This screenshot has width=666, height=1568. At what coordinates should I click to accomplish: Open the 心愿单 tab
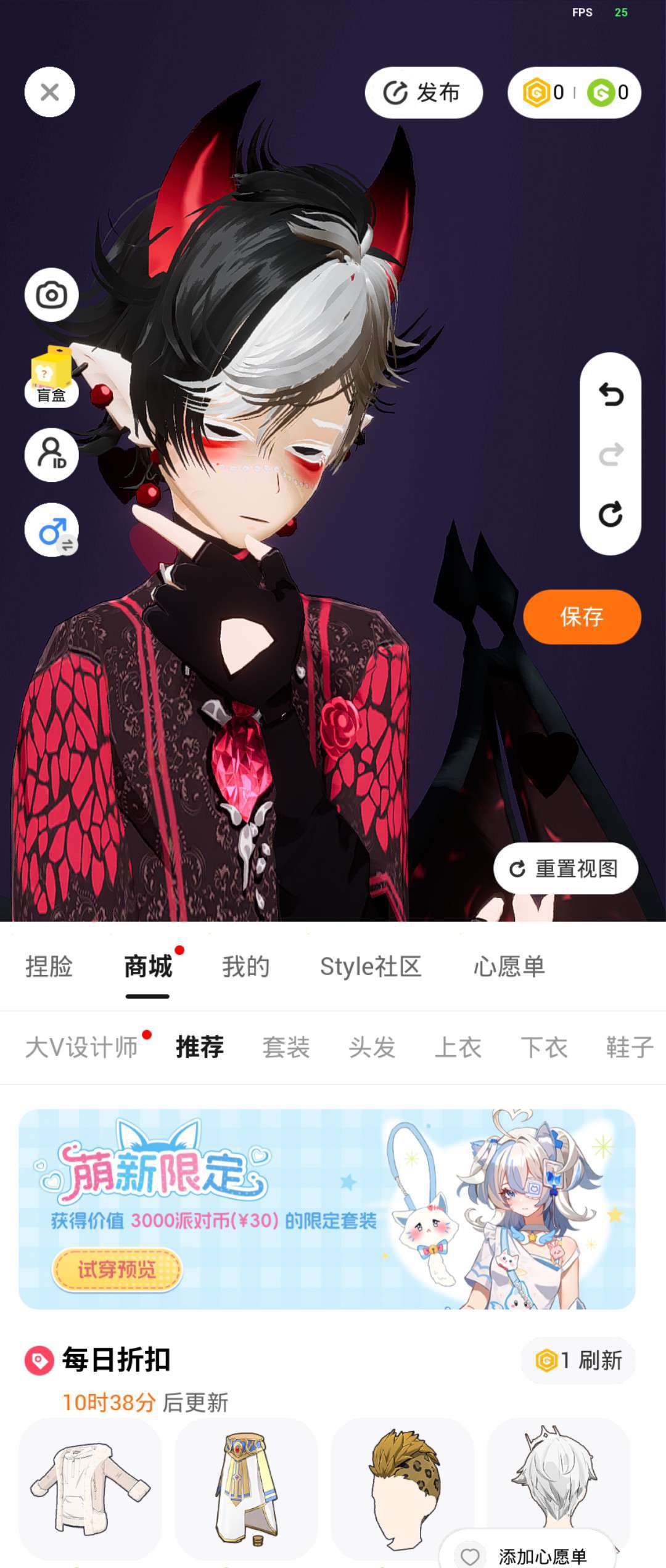click(x=509, y=966)
